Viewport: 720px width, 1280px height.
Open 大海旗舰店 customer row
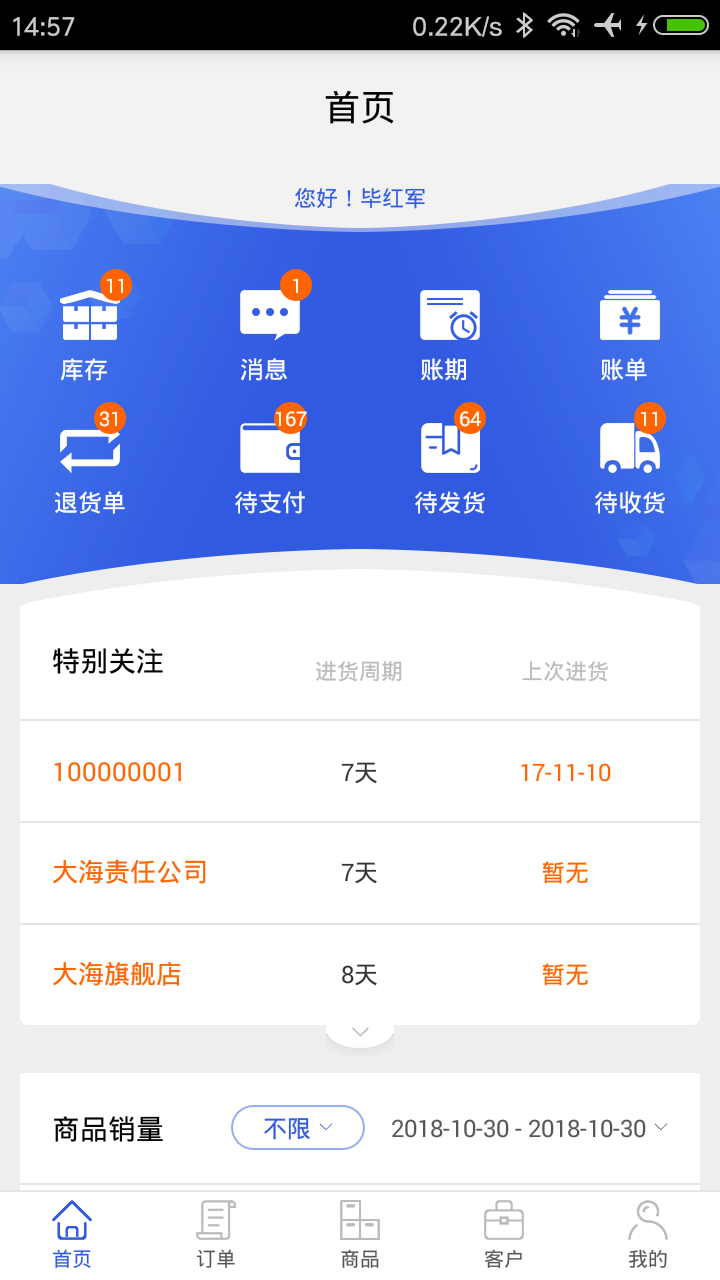pyautogui.click(x=360, y=975)
